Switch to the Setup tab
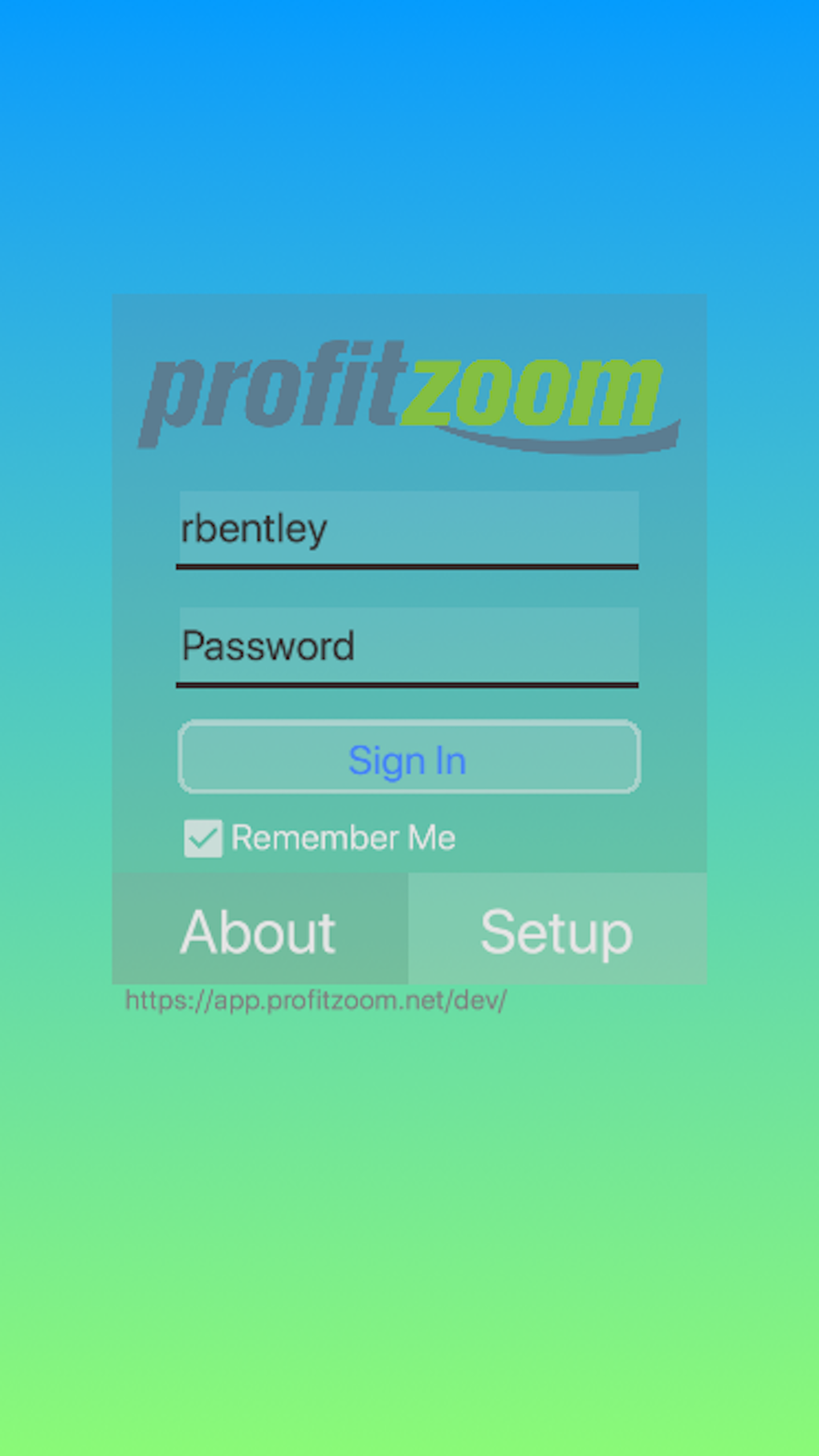 pyautogui.click(x=556, y=930)
